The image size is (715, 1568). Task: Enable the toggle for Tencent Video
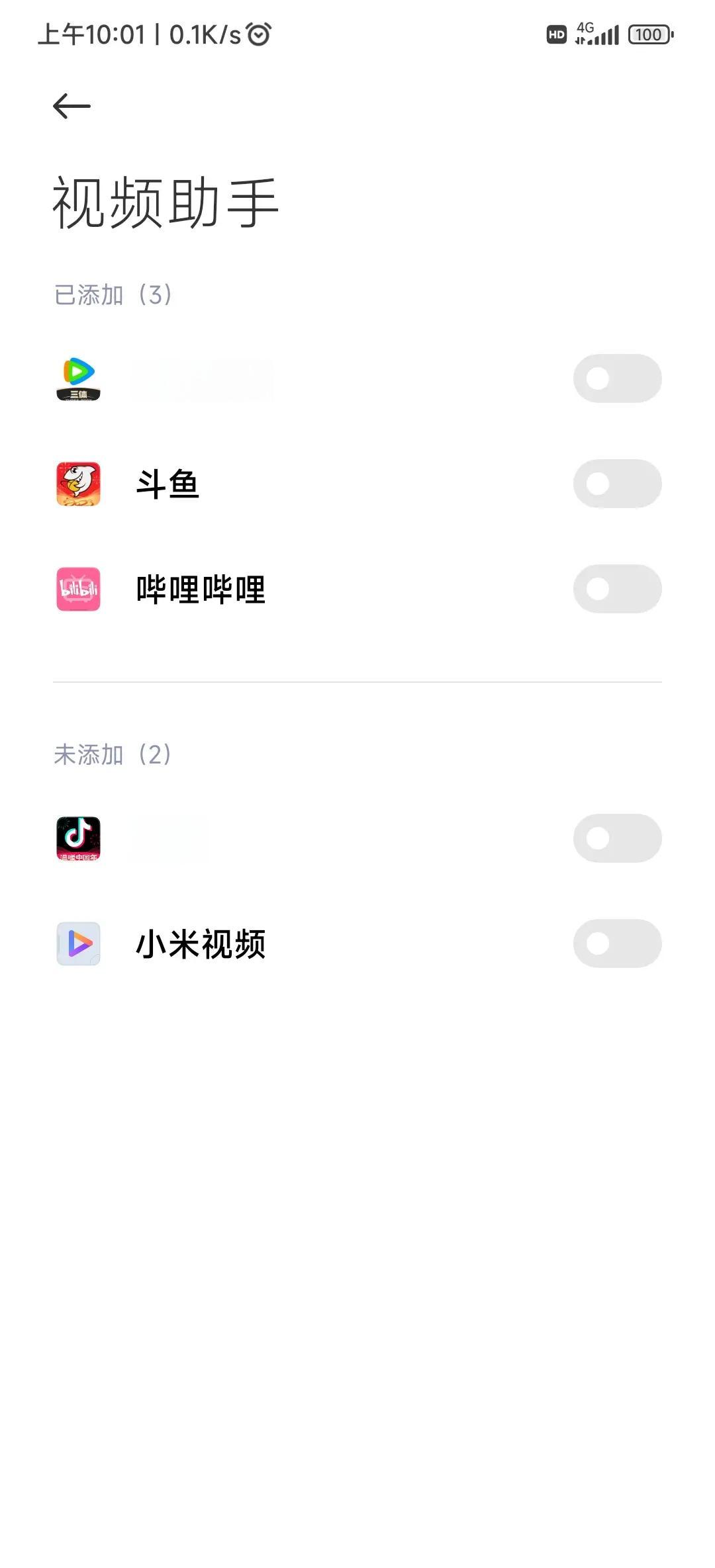click(x=617, y=378)
